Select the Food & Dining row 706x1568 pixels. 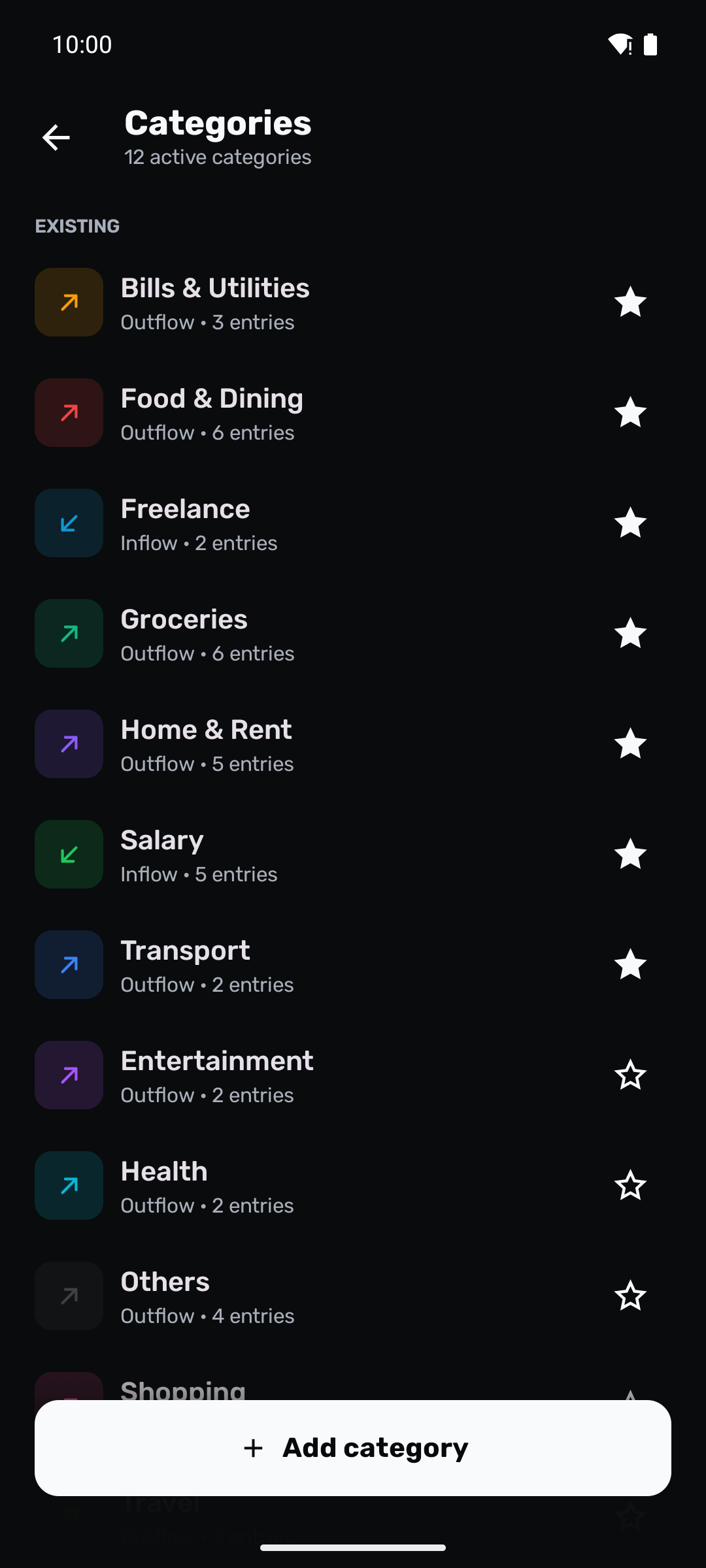pos(353,413)
